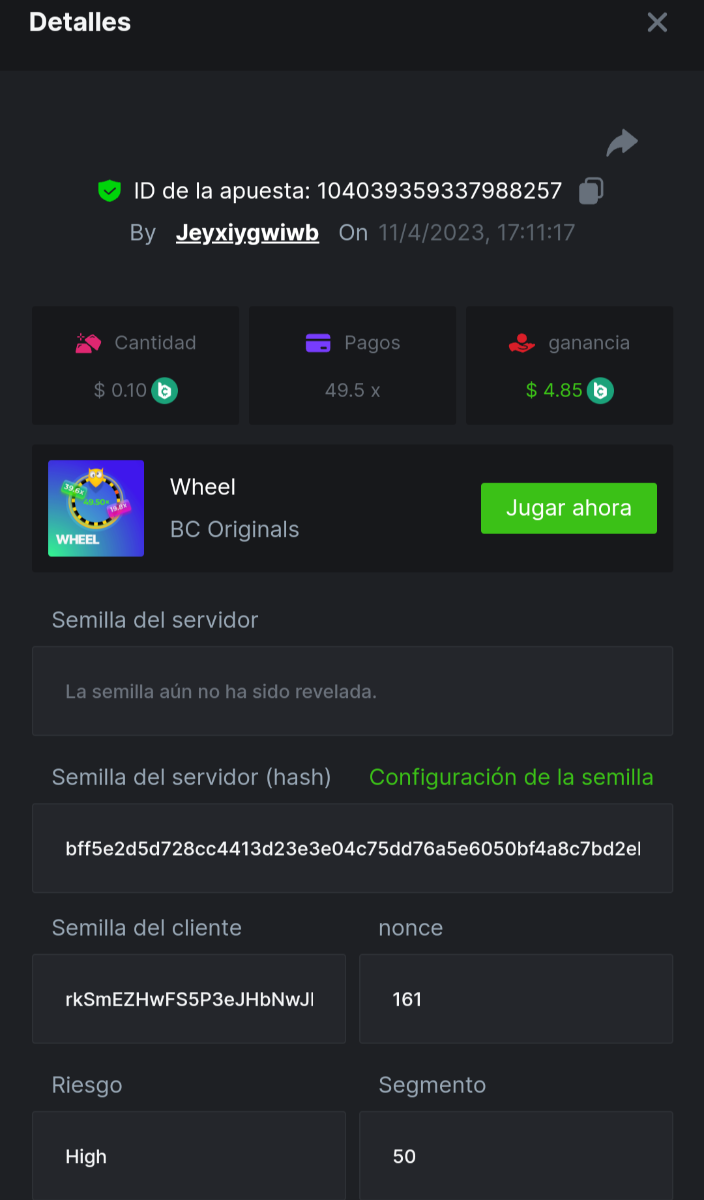
Task: Select the nonce field
Action: pos(515,998)
